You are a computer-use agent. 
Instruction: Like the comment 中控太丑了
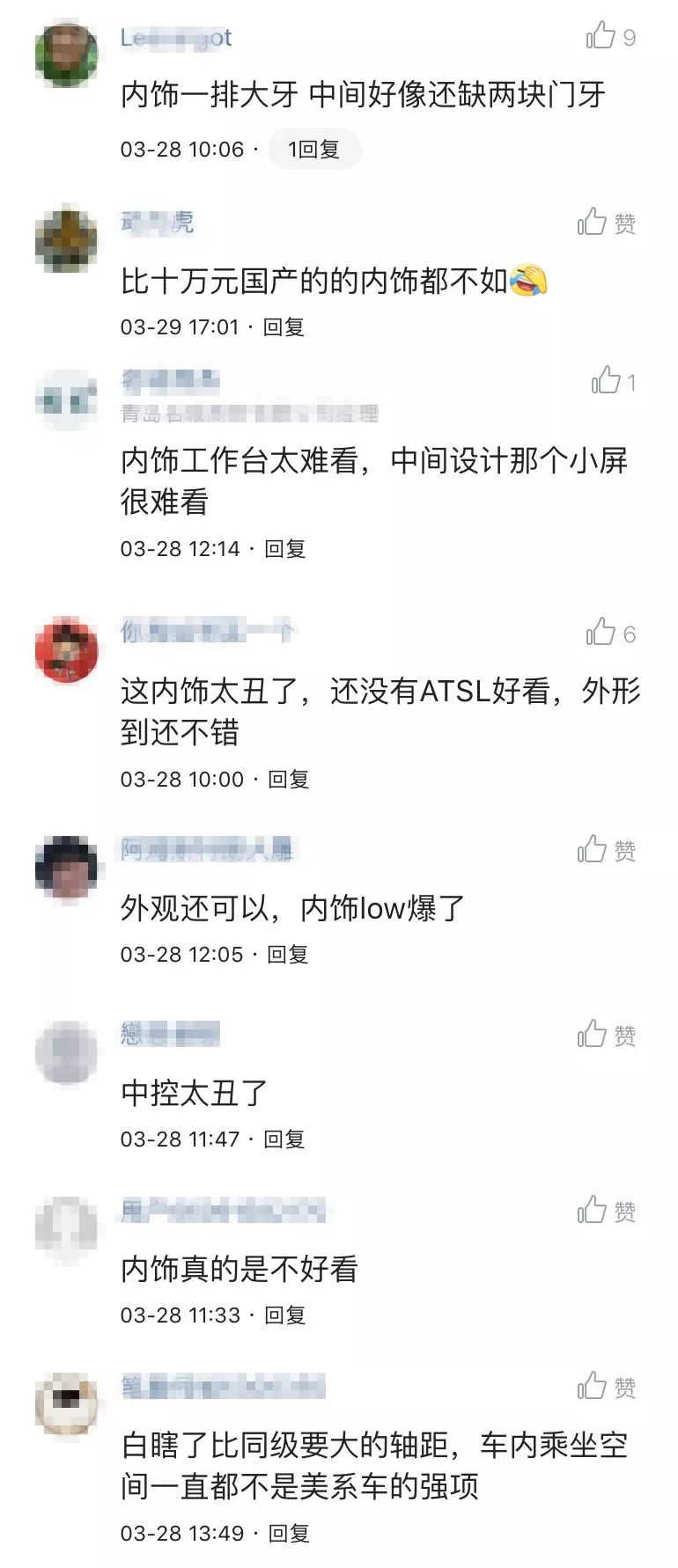[x=593, y=1034]
